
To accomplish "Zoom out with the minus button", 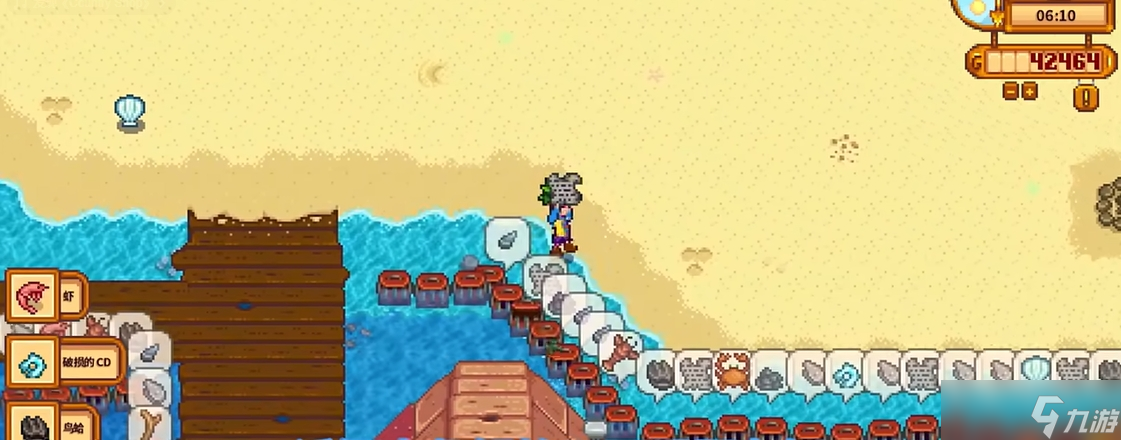I will (x=1010, y=91).
